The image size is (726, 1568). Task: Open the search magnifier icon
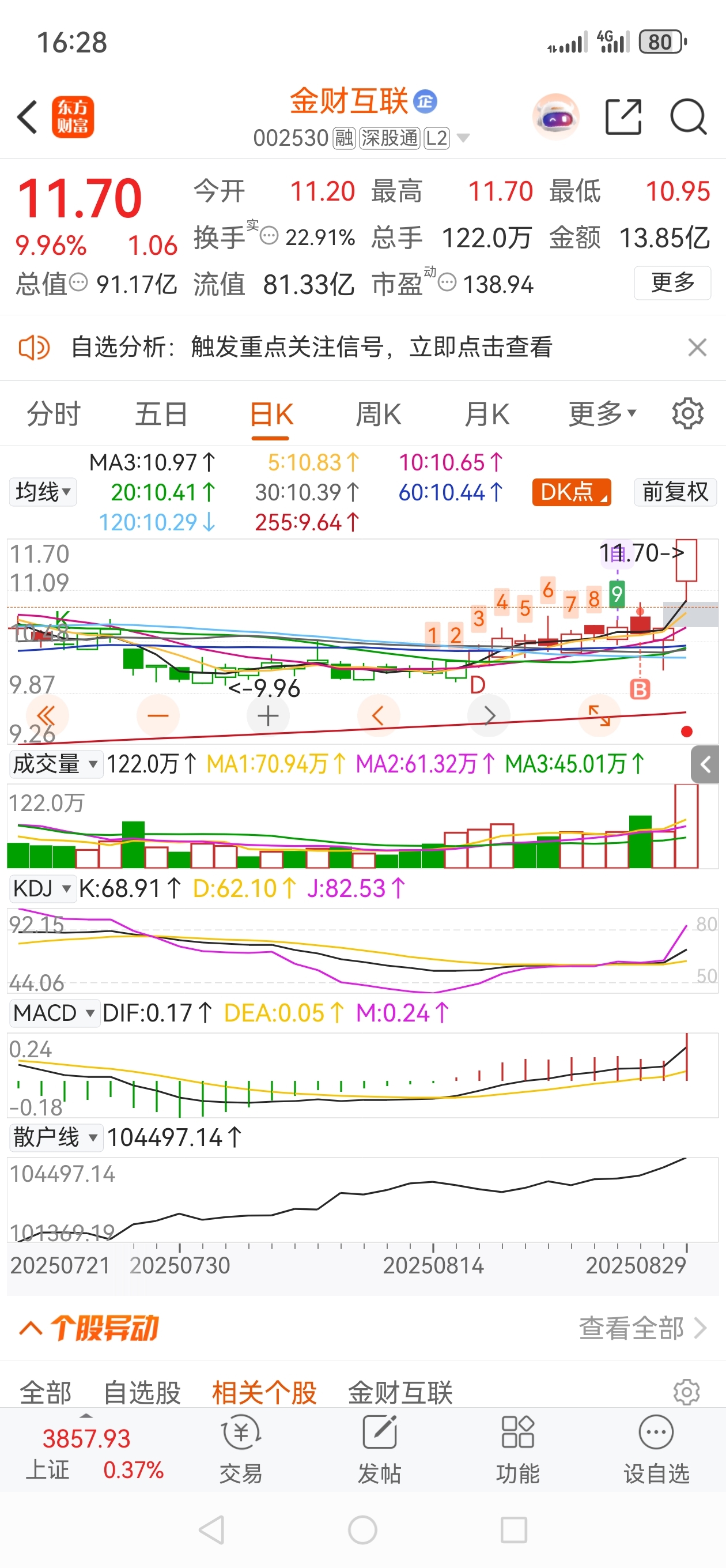tap(689, 116)
